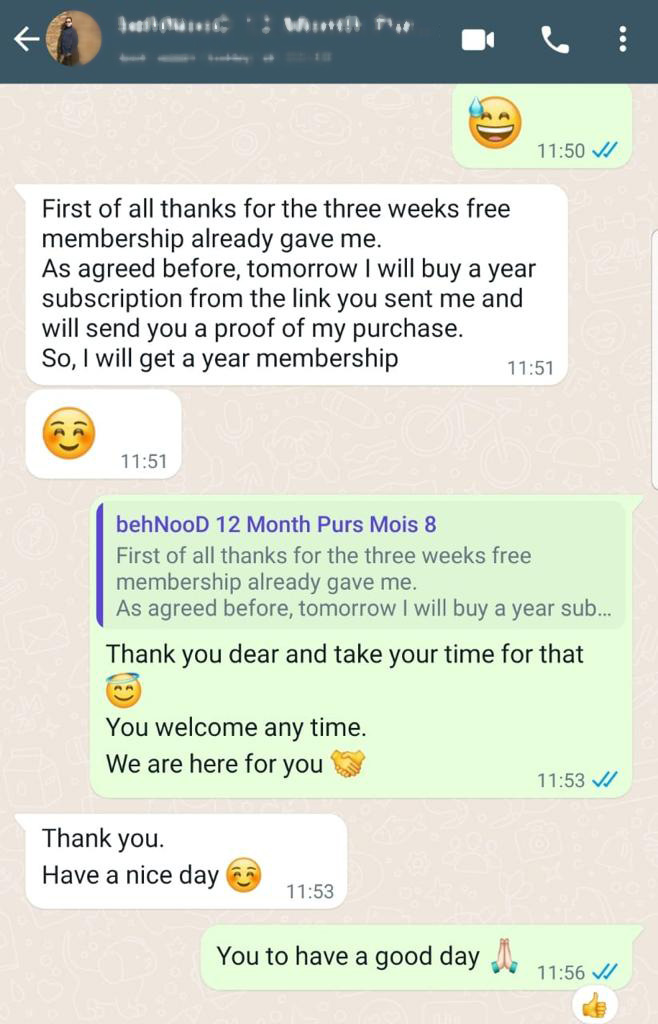Go back to the chat list

[26, 40]
